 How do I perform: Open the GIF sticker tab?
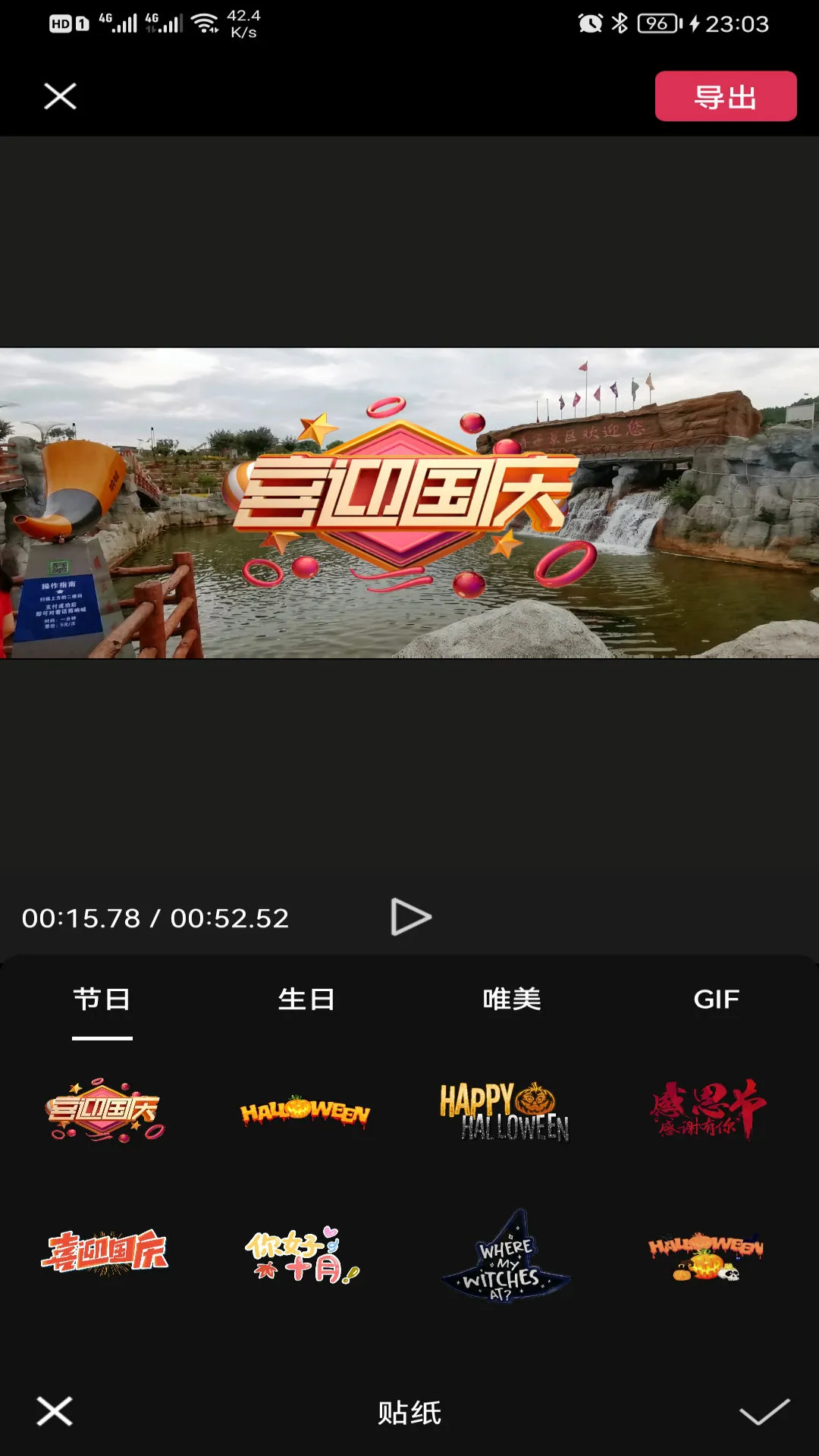(x=716, y=999)
